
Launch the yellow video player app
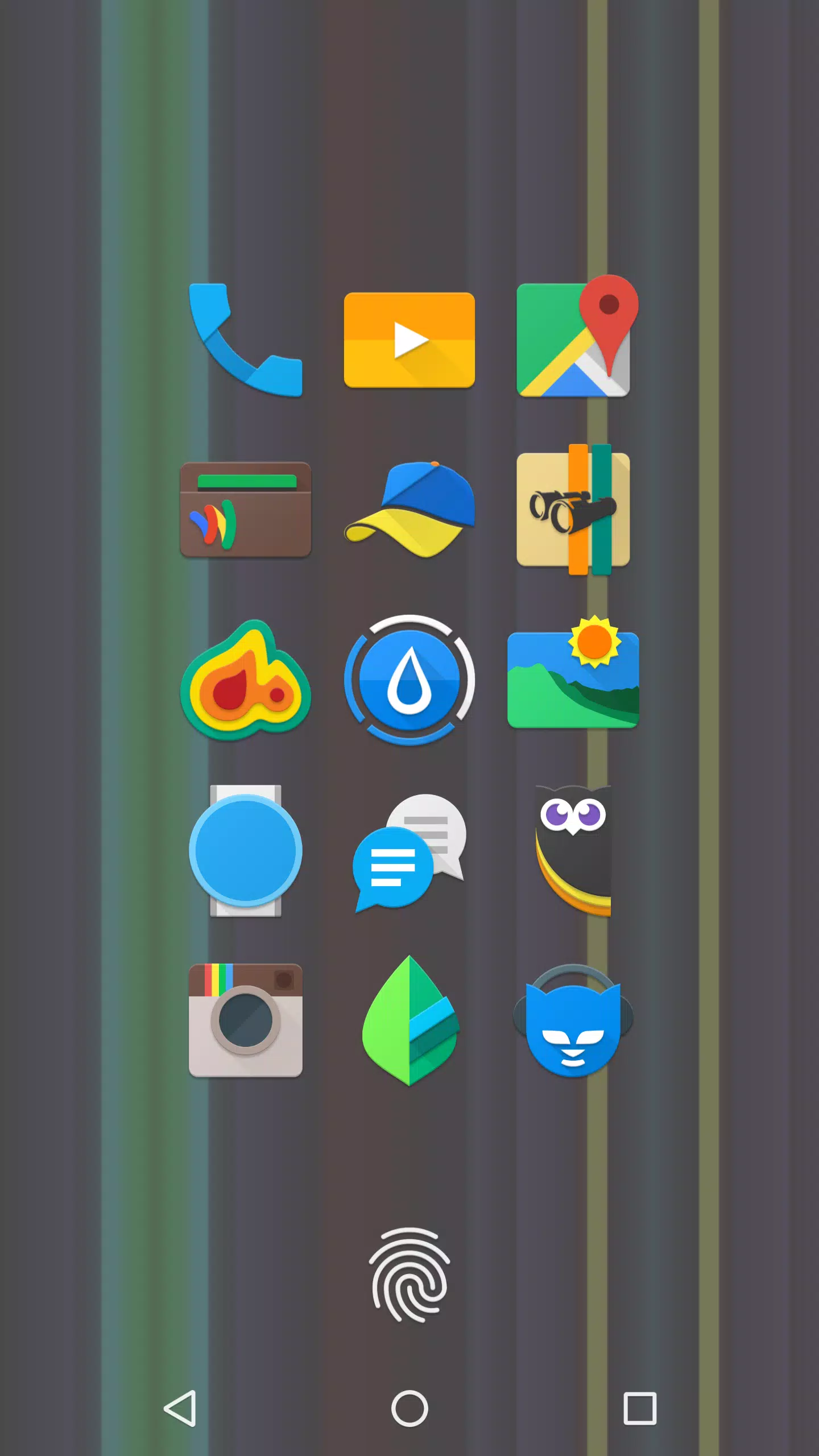click(x=409, y=340)
